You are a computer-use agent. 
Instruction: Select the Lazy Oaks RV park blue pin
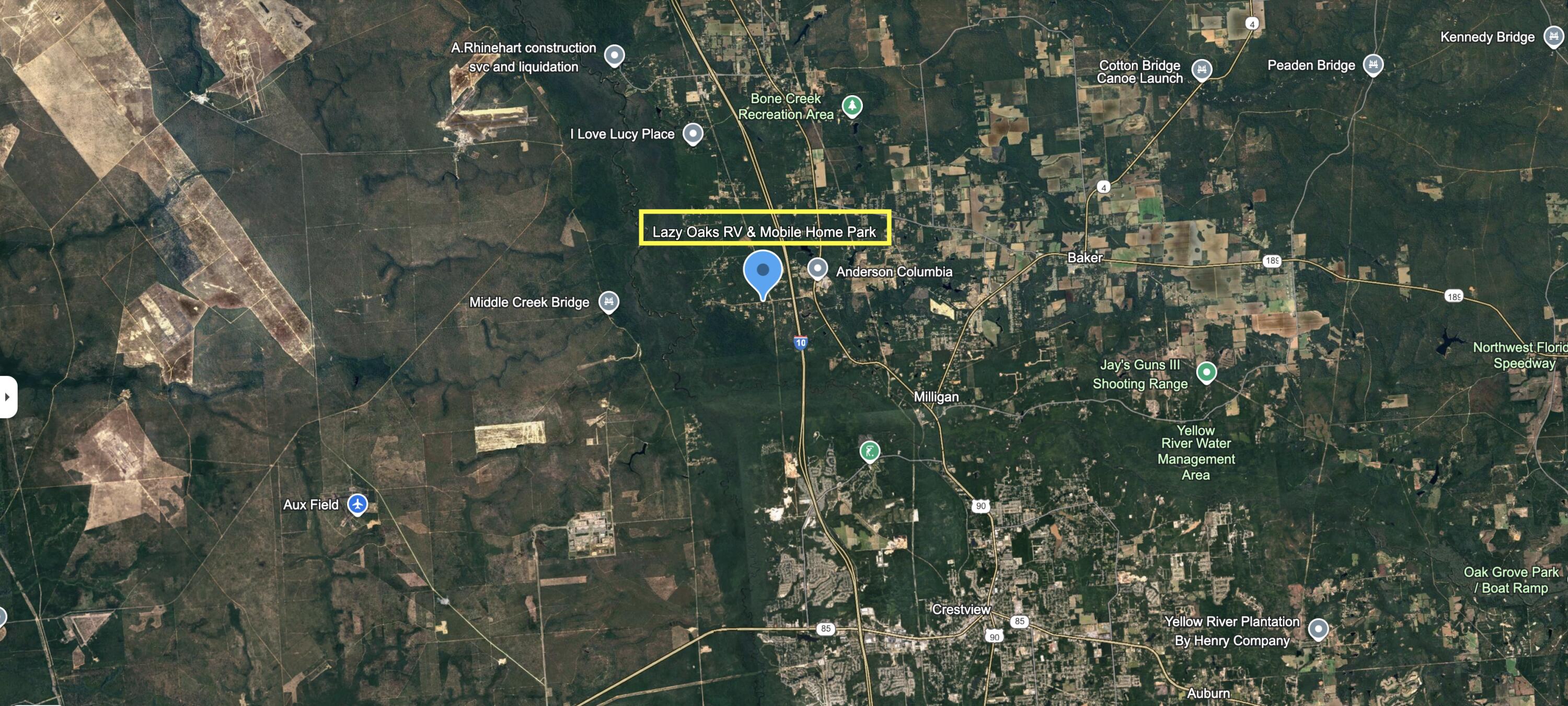pyautogui.click(x=763, y=271)
